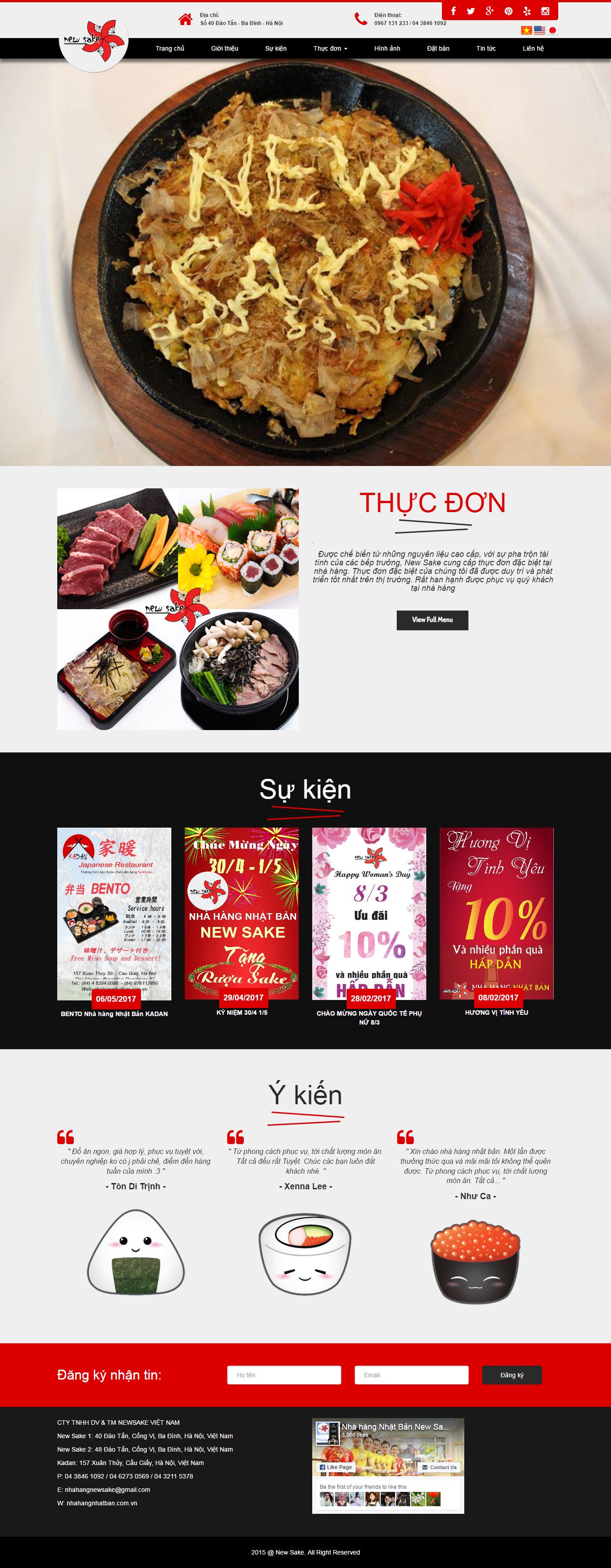Open Liên hệ contact page

[533, 49]
